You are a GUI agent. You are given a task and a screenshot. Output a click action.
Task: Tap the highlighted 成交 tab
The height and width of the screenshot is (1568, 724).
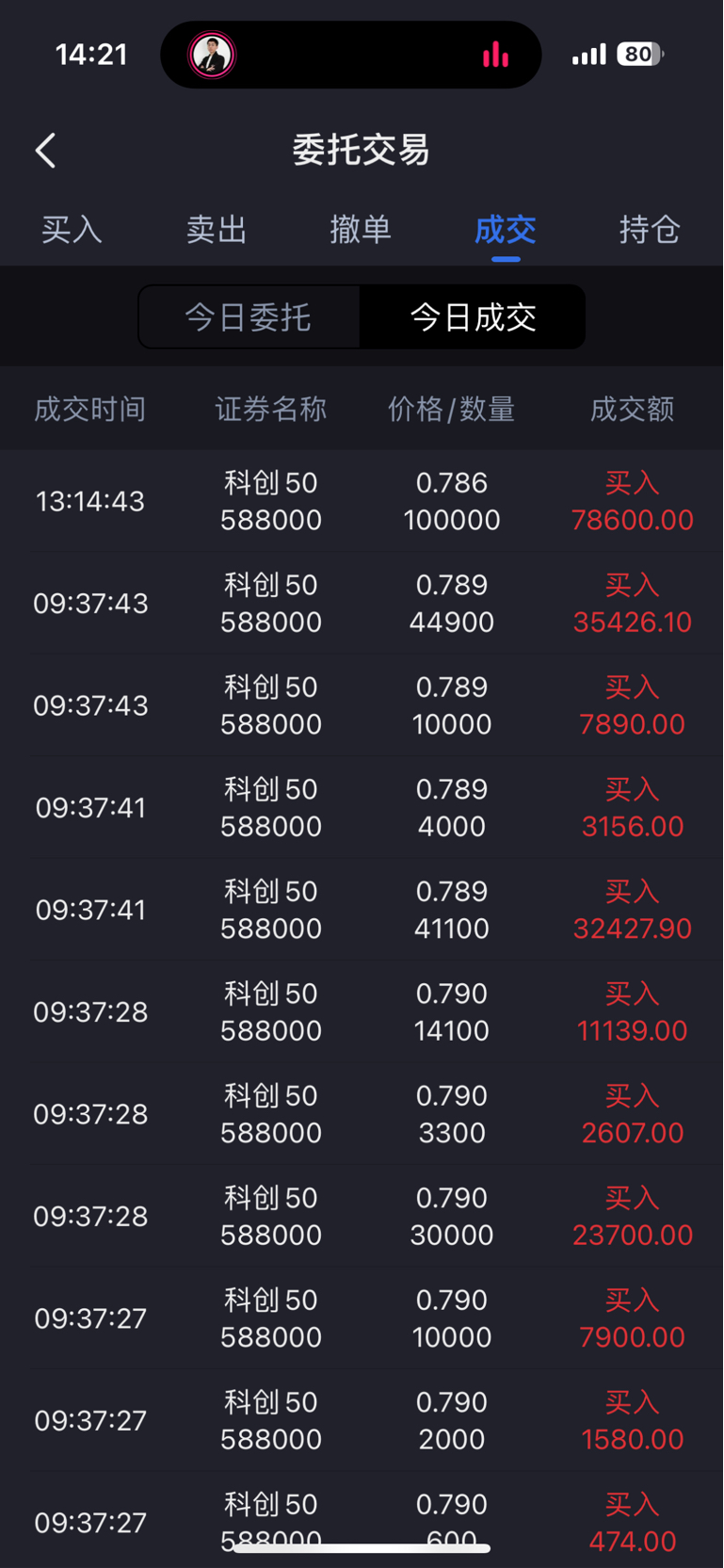pyautogui.click(x=506, y=230)
